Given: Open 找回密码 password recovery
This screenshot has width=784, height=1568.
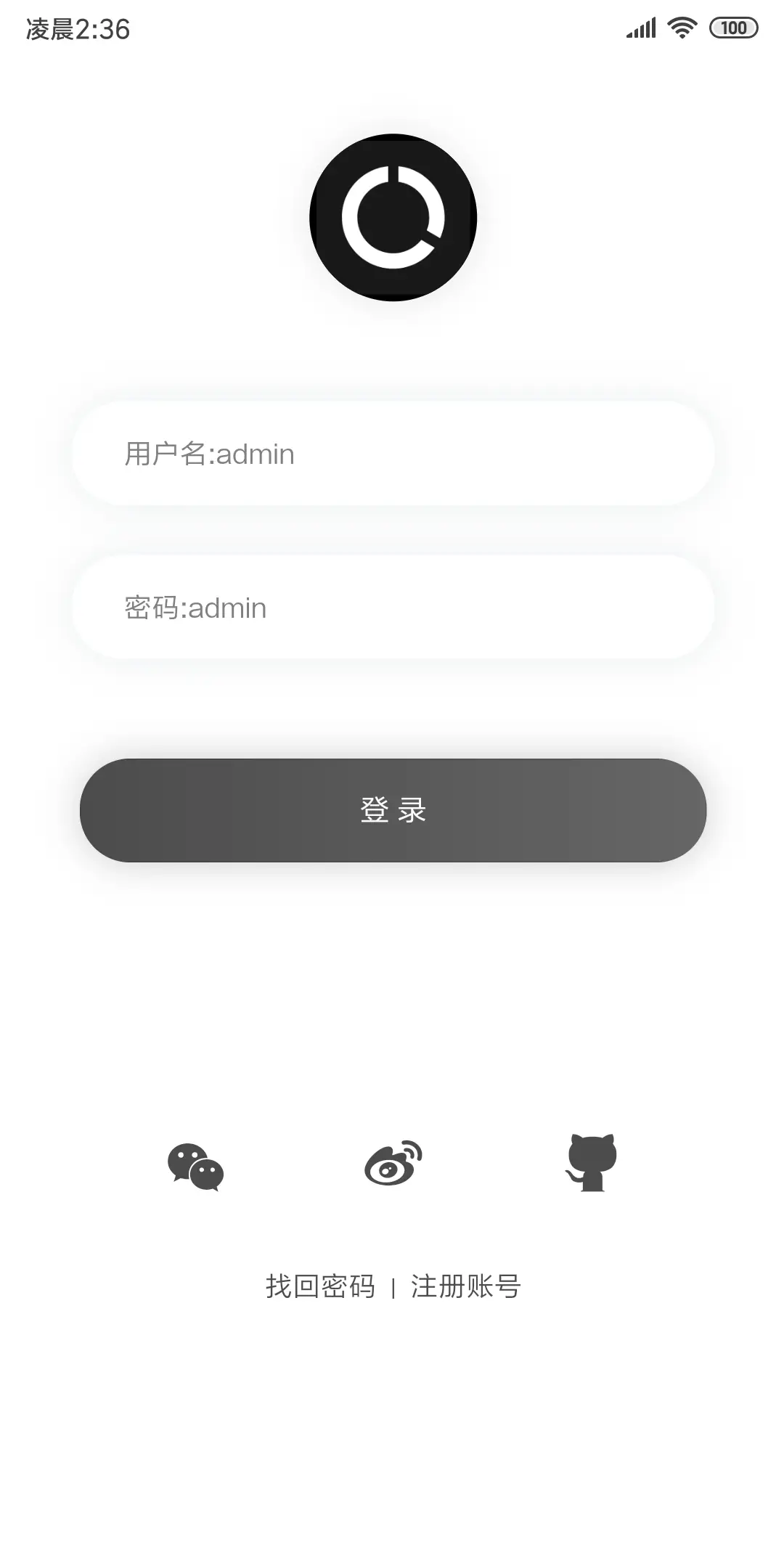Looking at the screenshot, I should [x=320, y=1286].
